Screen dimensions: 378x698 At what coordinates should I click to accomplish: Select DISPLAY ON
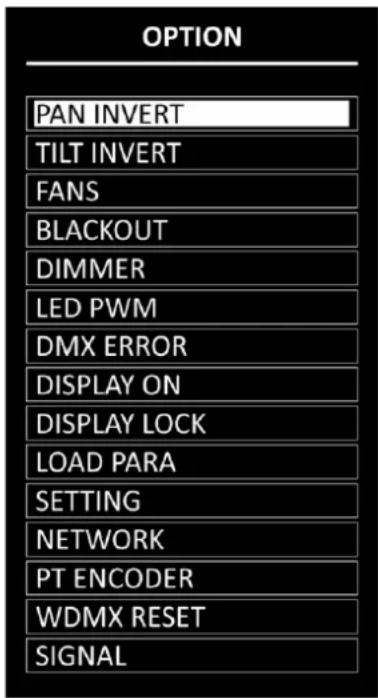click(x=192, y=384)
